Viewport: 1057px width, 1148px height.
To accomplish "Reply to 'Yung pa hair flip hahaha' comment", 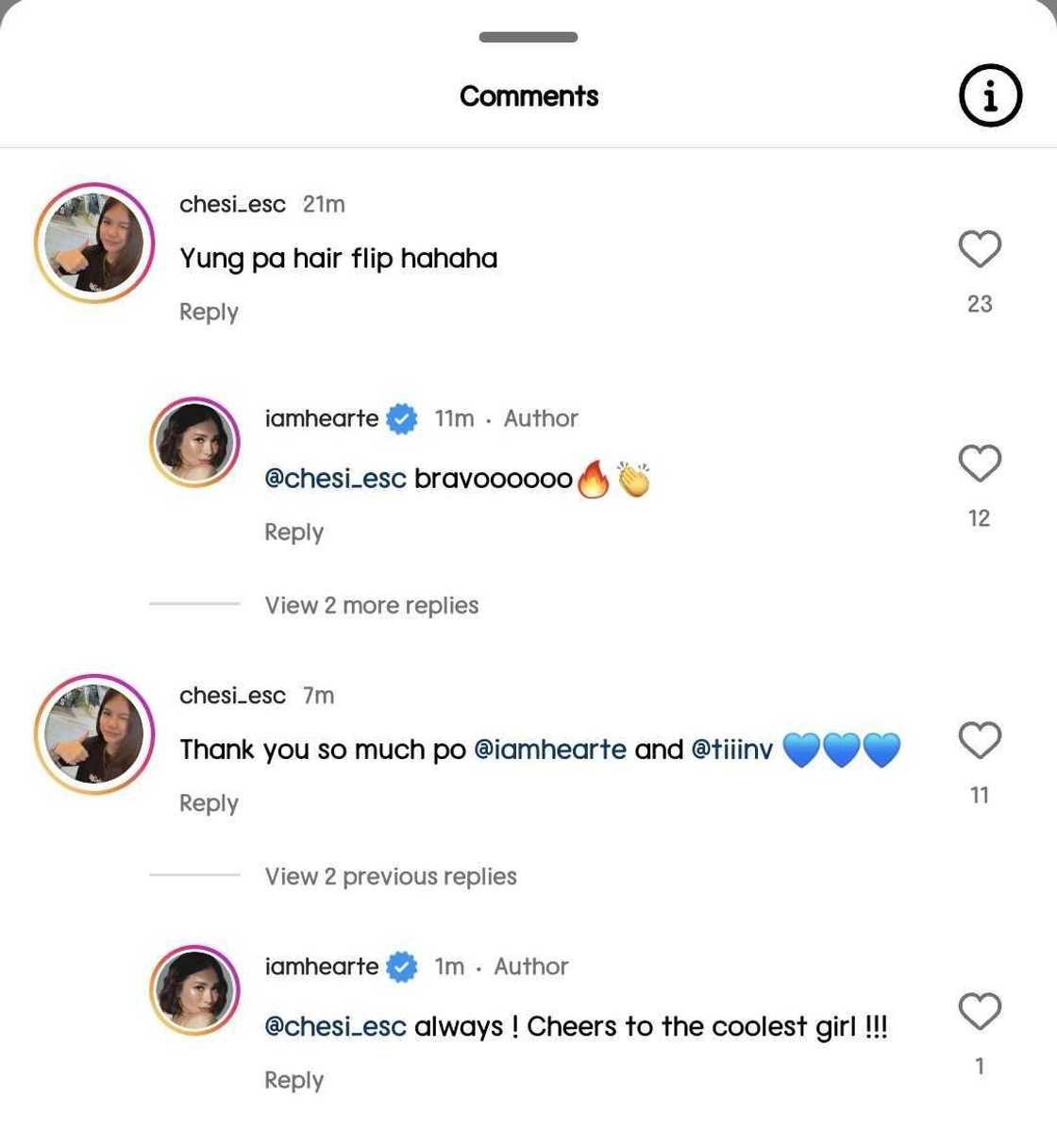I will (209, 312).
